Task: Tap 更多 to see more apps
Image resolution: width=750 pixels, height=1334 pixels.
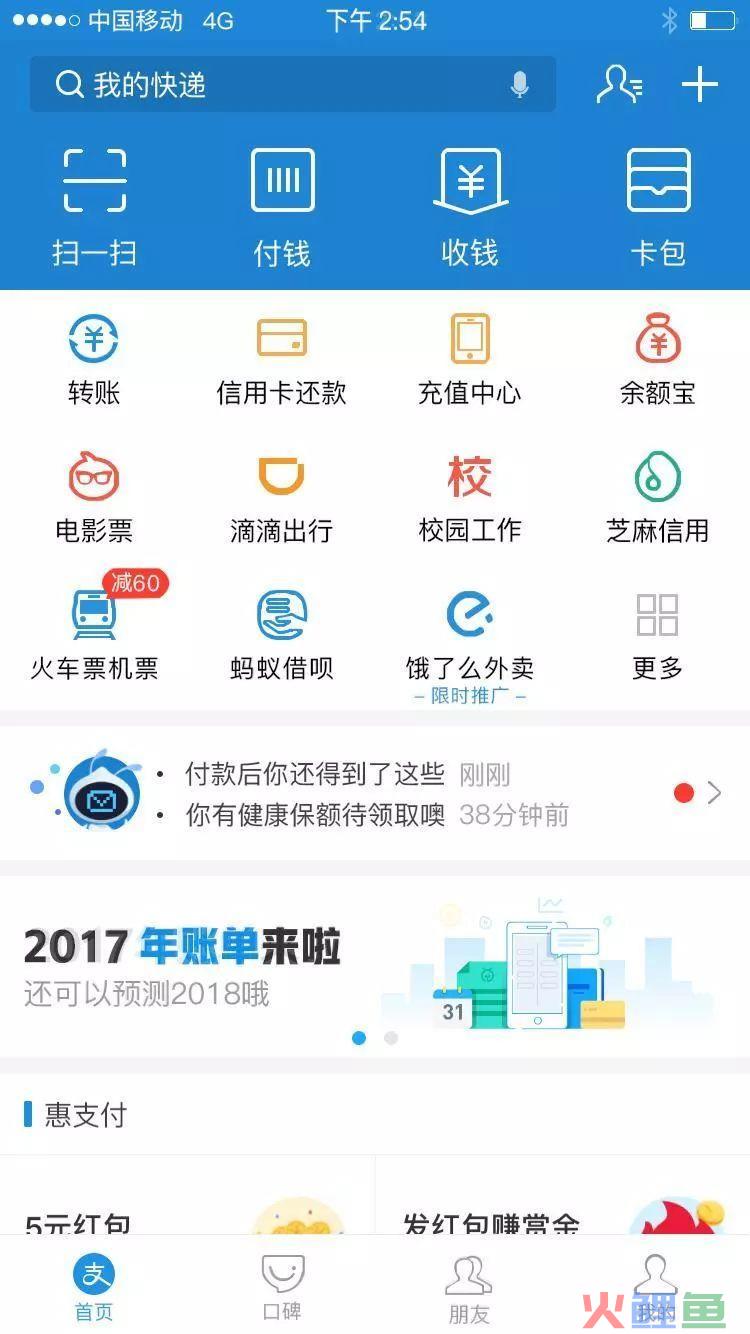Action: pos(658,632)
